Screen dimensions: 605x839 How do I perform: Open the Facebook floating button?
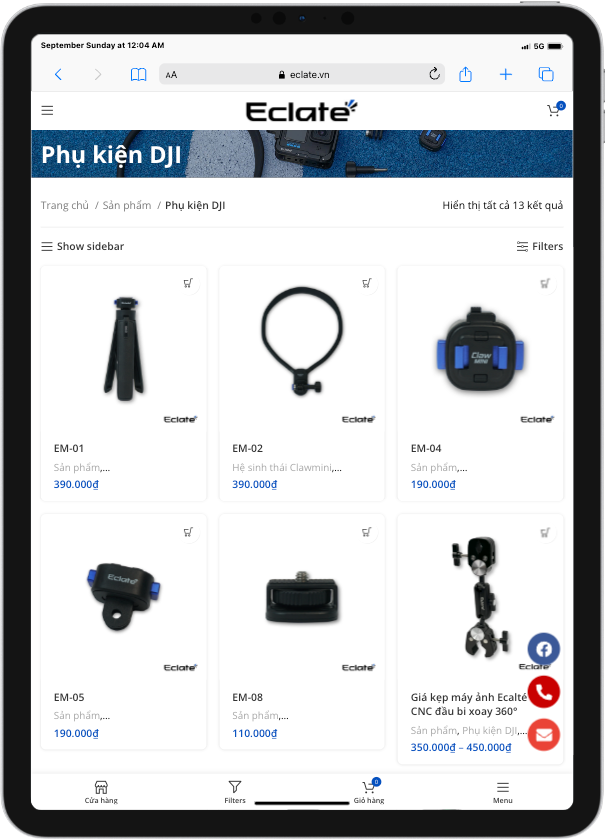point(544,649)
